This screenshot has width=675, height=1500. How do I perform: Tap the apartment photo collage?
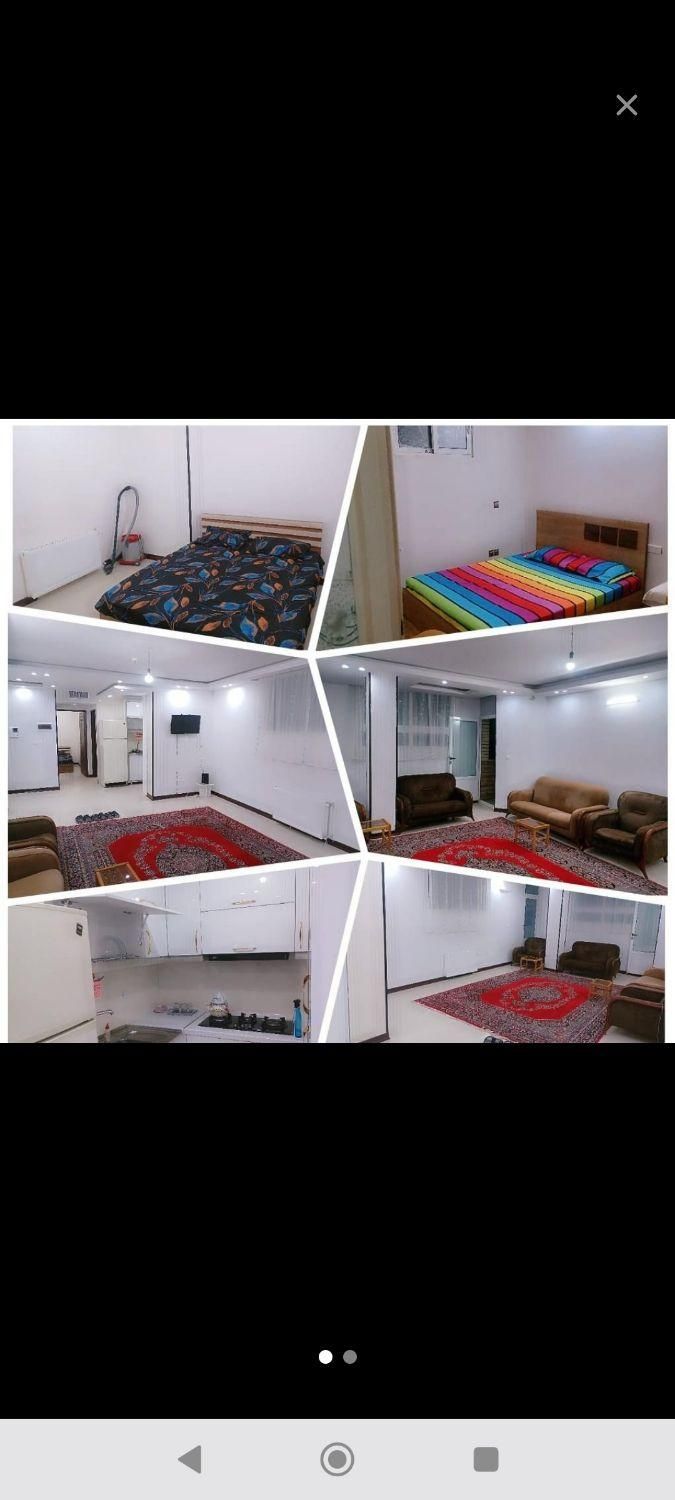337,731
